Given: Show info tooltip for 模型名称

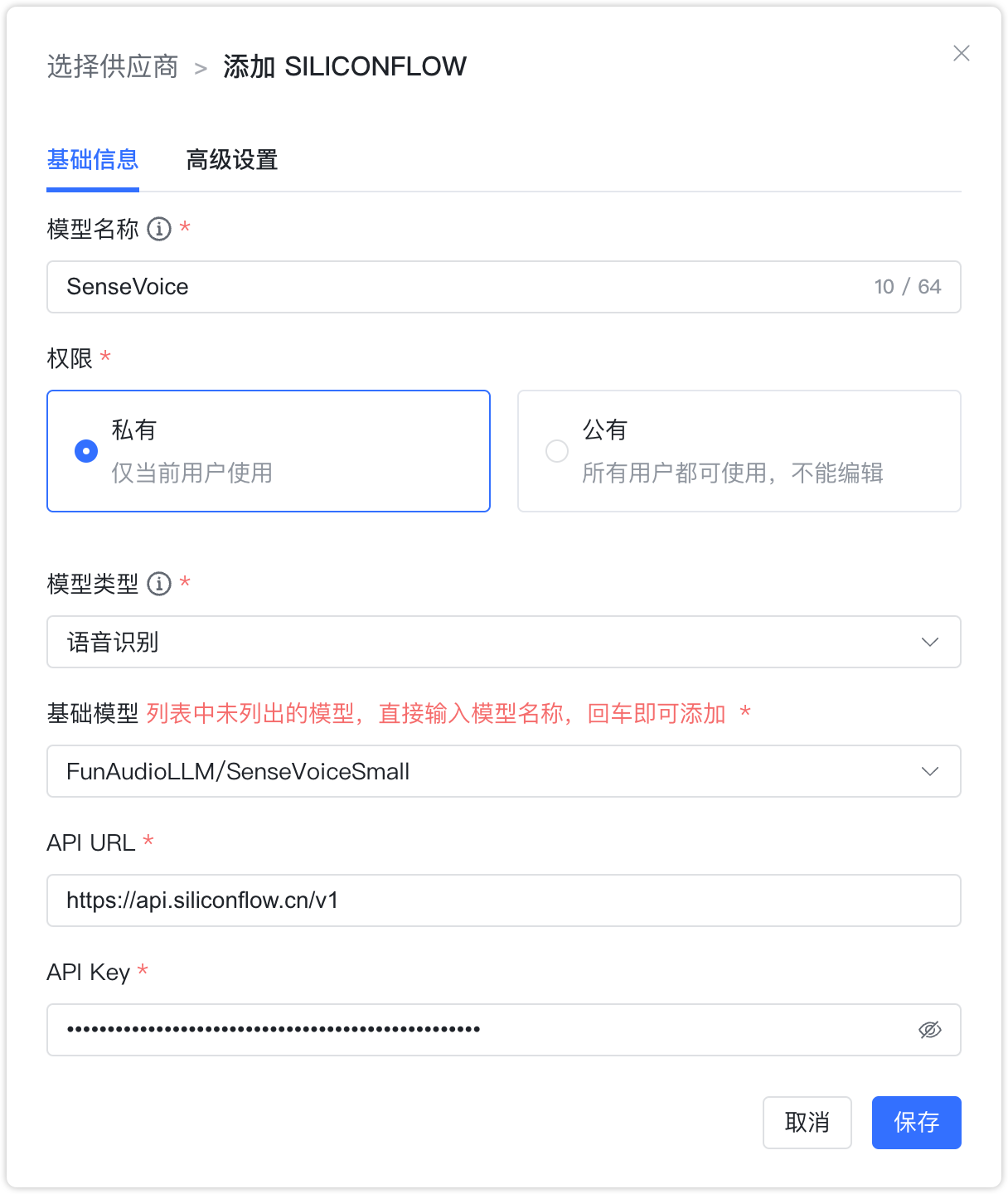Looking at the screenshot, I should pos(159,229).
